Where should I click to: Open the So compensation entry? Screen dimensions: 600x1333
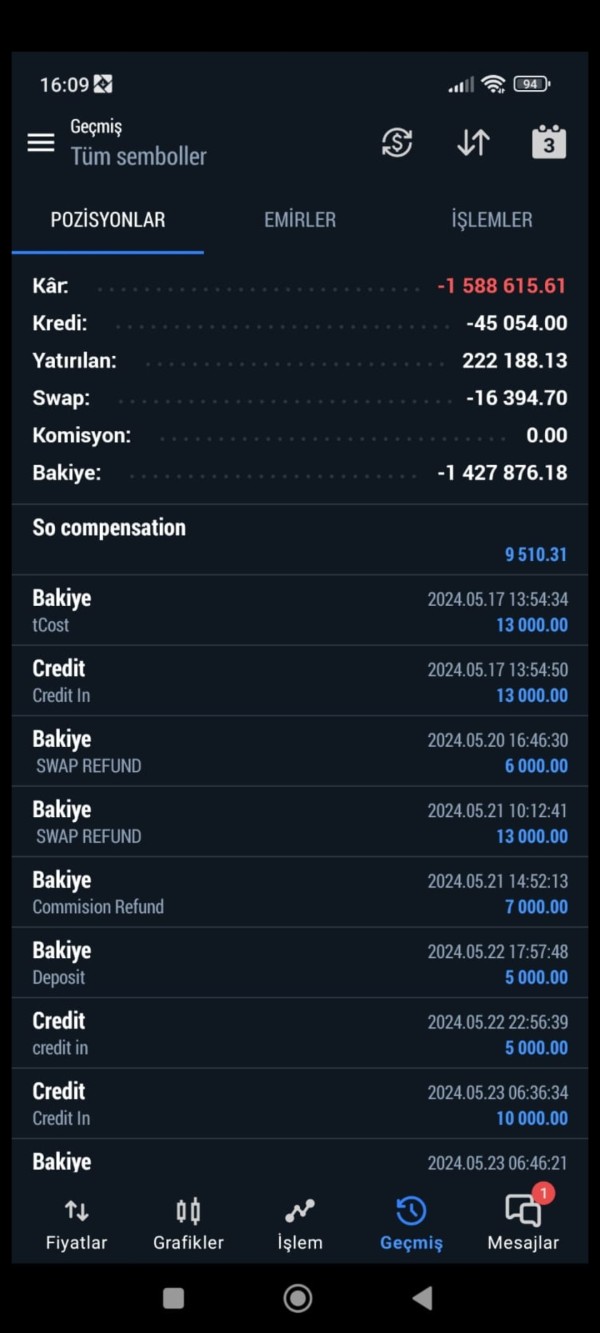coord(300,540)
